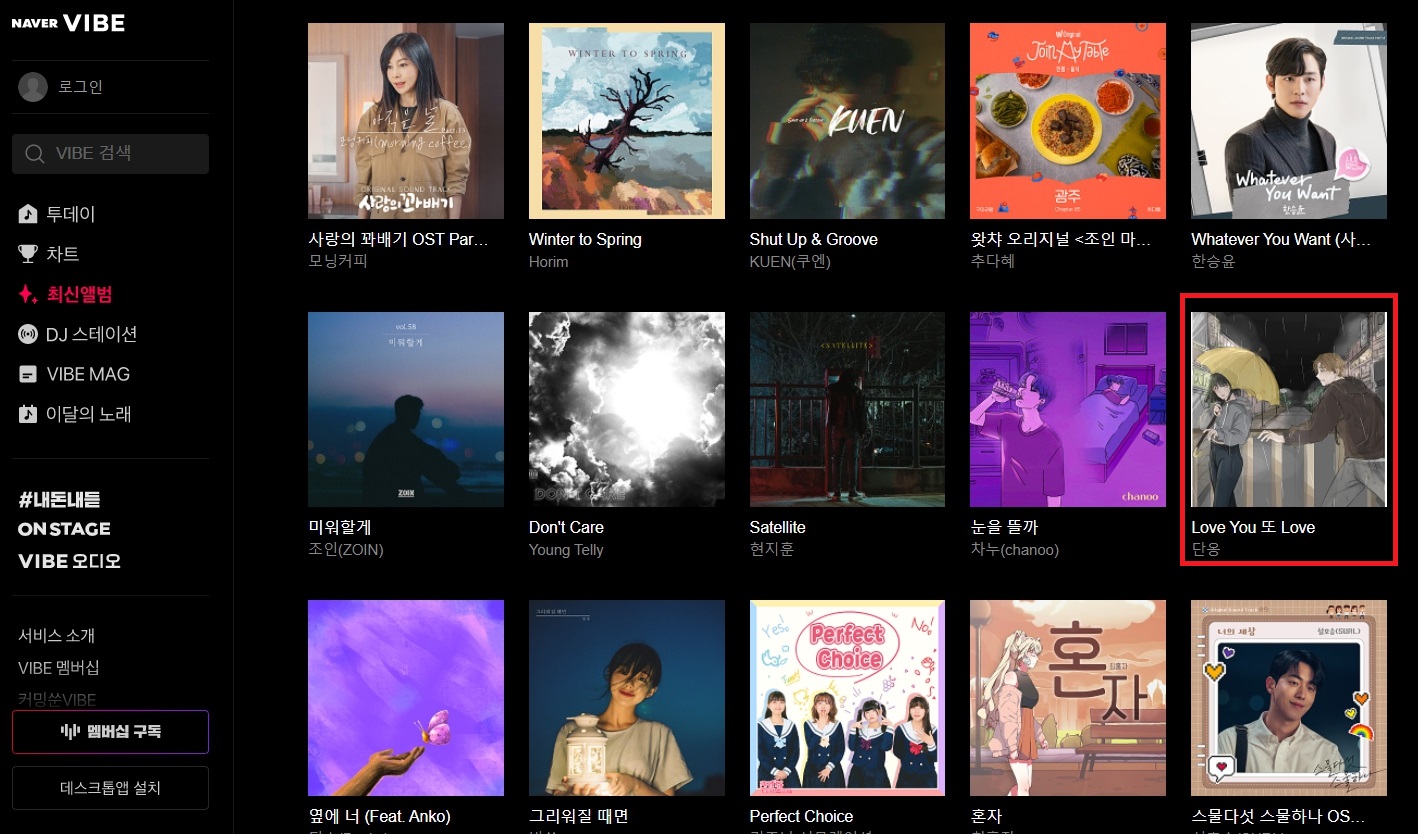Go to 투데이 section
Screen dimensions: 1418x834
click(x=70, y=214)
